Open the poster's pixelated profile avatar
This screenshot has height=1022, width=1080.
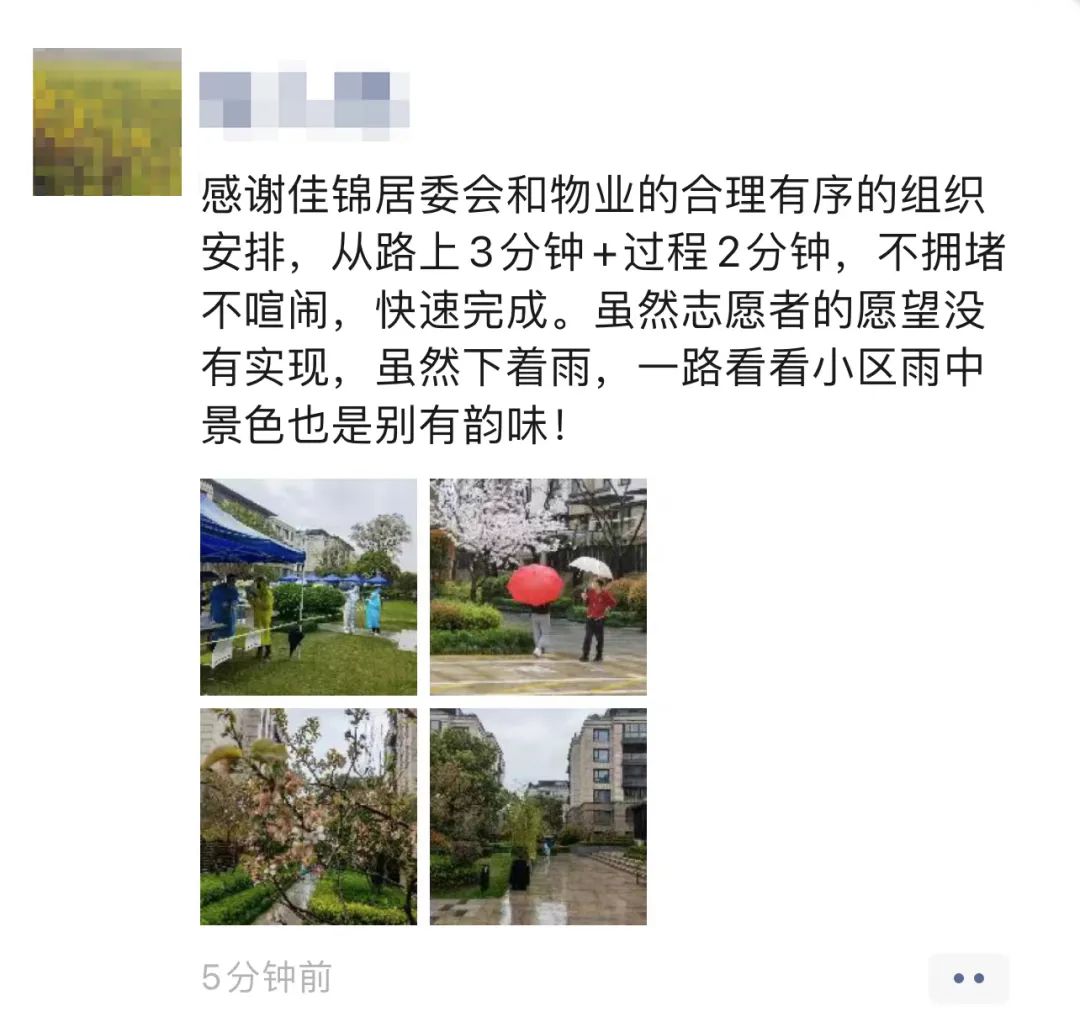[107, 121]
